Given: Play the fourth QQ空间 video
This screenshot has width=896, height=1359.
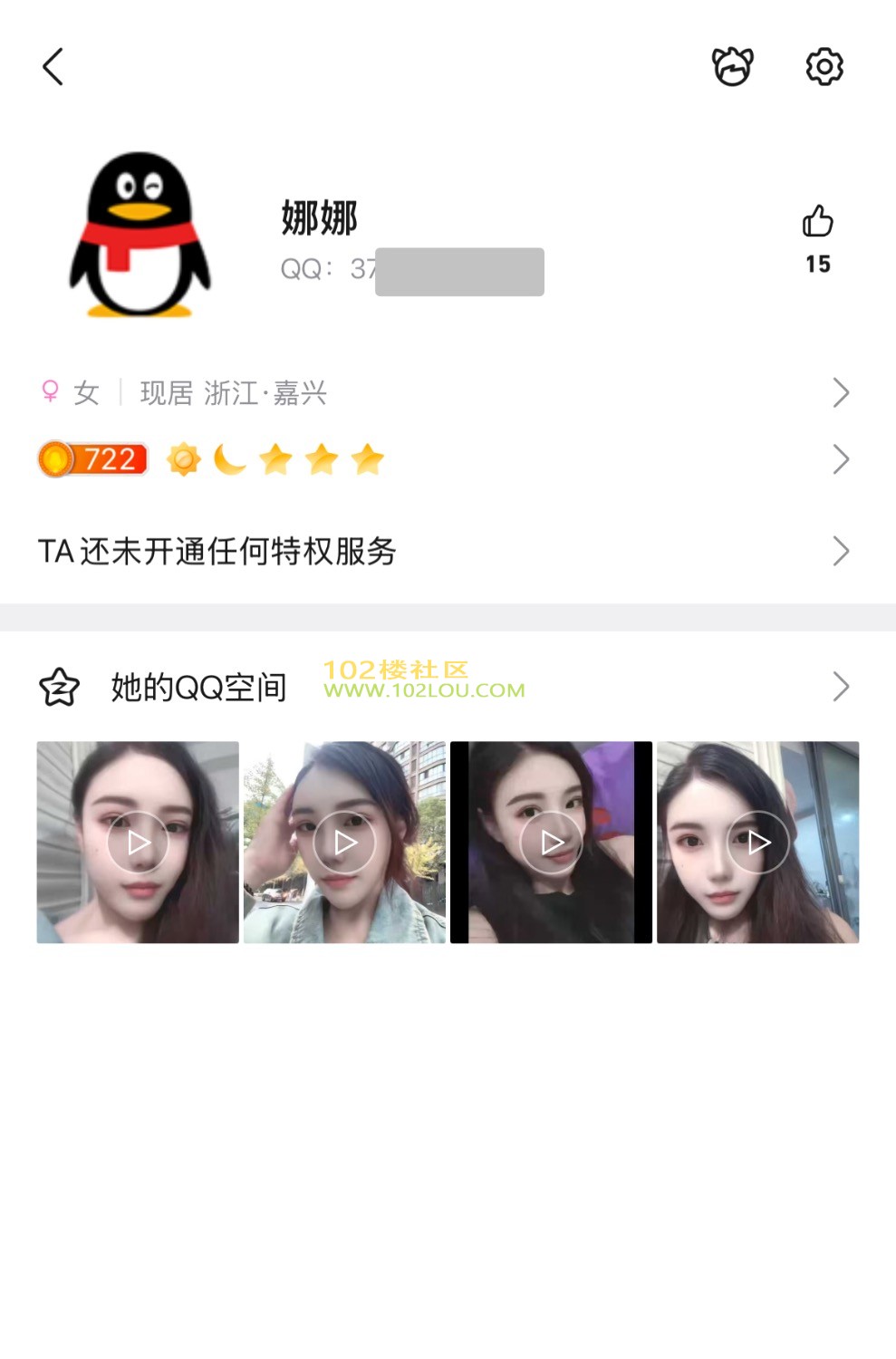Looking at the screenshot, I should point(757,843).
